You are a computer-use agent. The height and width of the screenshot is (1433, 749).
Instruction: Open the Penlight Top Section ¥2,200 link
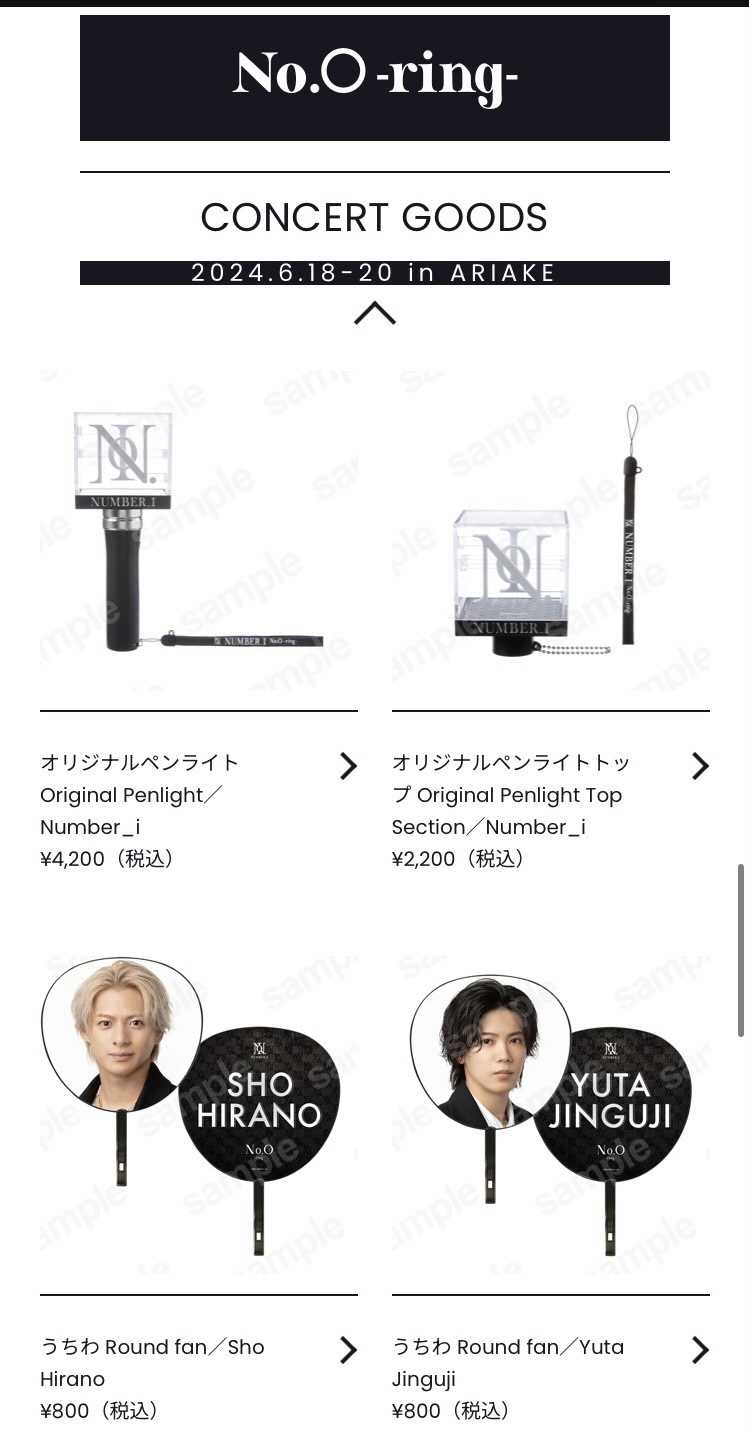(x=550, y=795)
